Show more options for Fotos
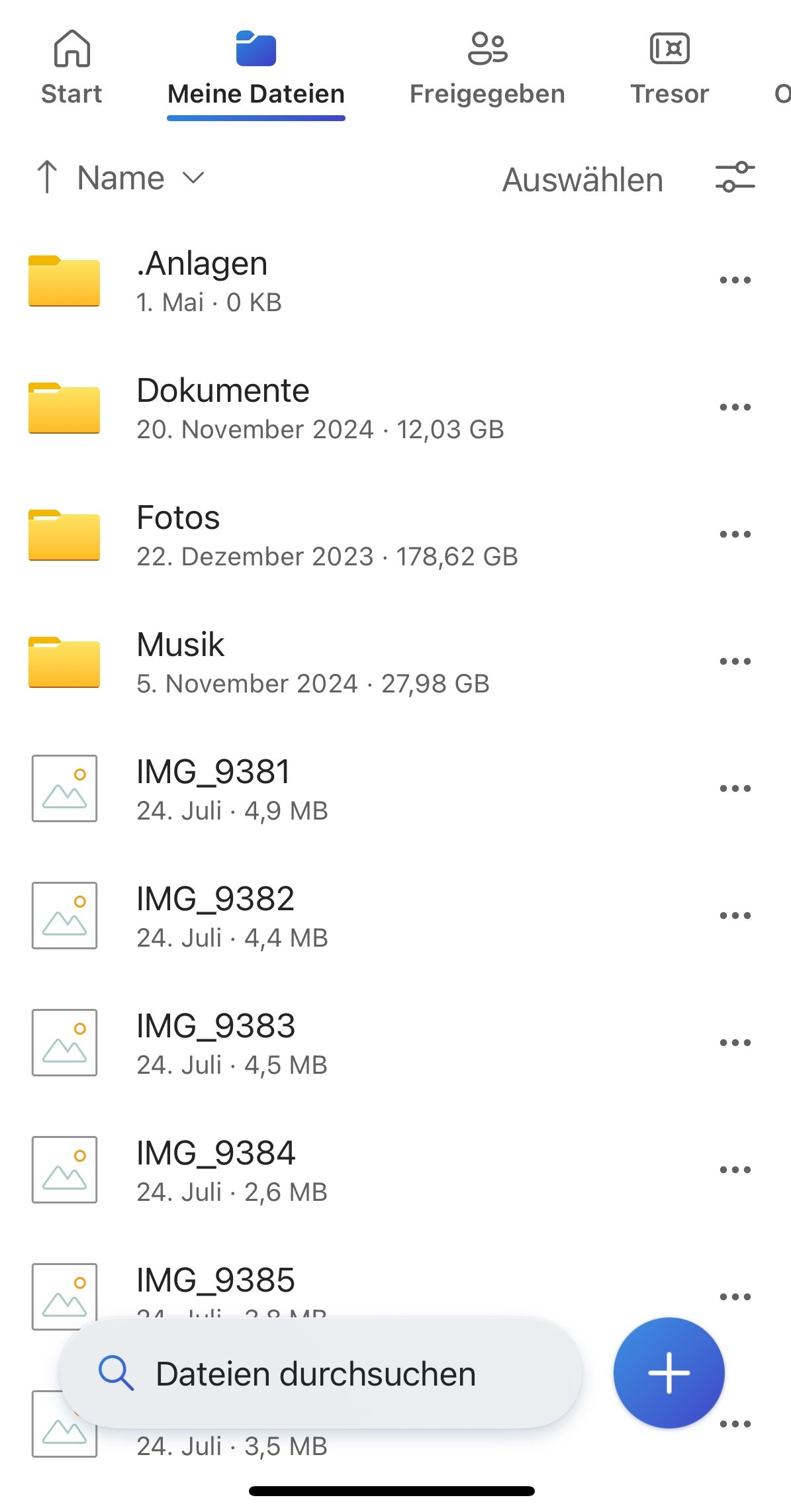791x1512 pixels. [735, 535]
